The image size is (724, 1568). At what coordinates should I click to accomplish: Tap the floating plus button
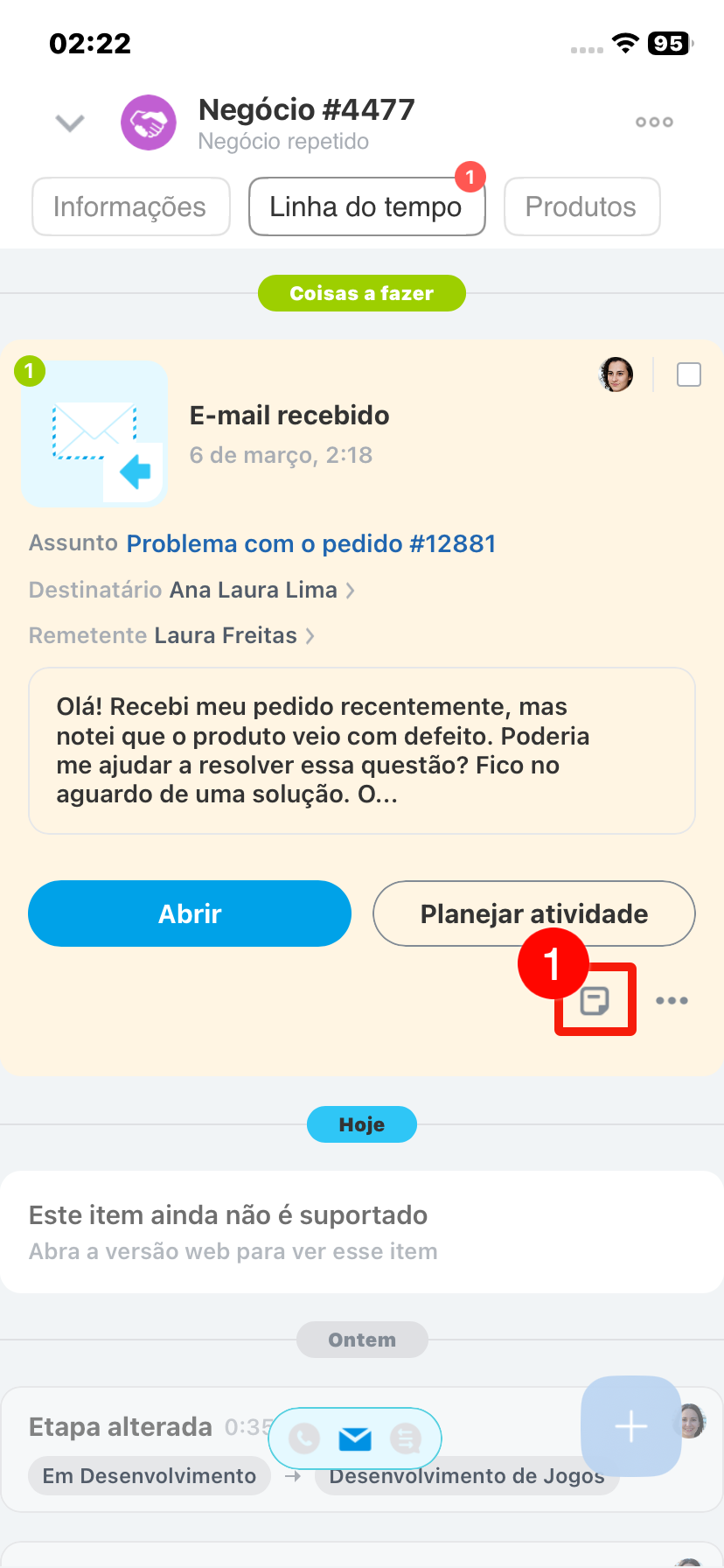[x=630, y=1426]
